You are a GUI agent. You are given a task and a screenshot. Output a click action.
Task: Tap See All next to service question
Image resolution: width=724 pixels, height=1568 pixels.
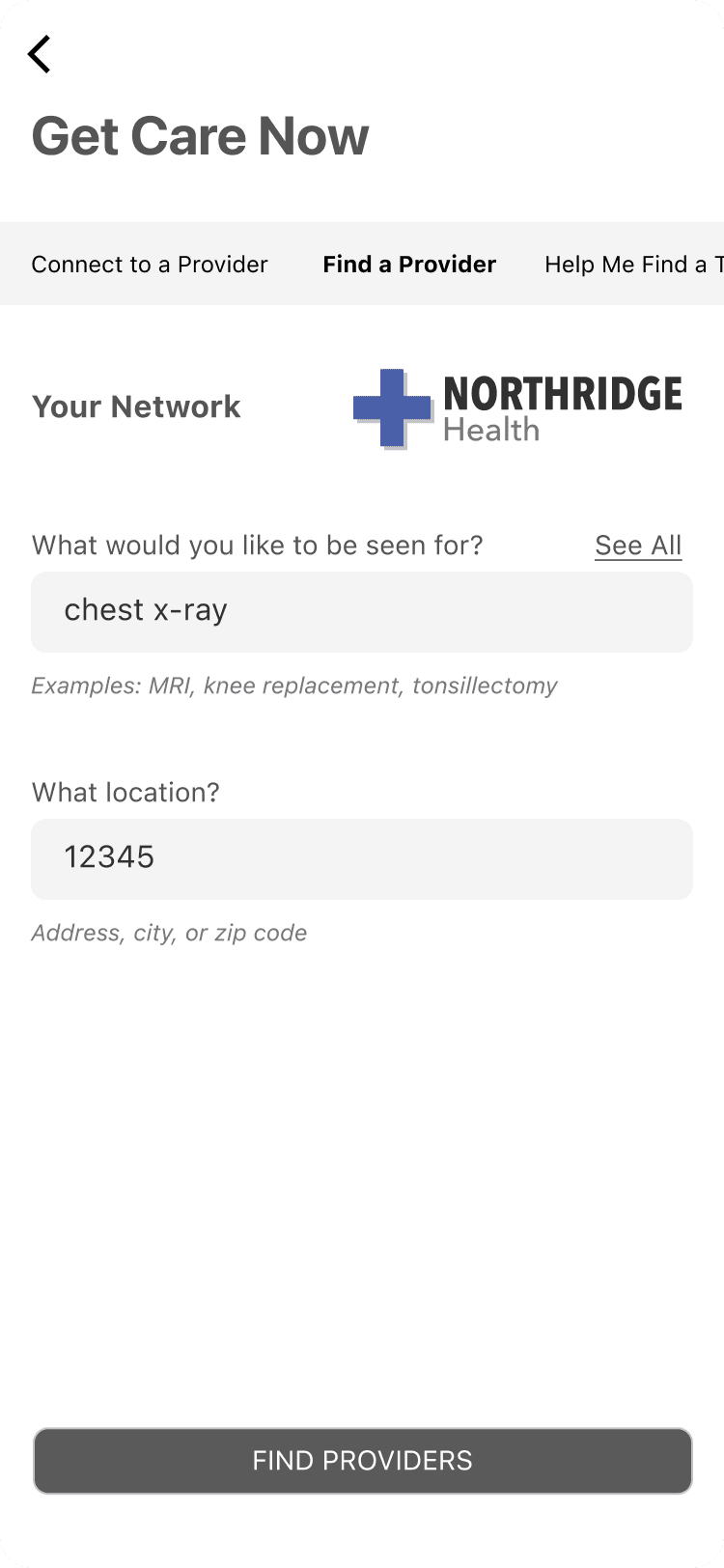tap(637, 545)
